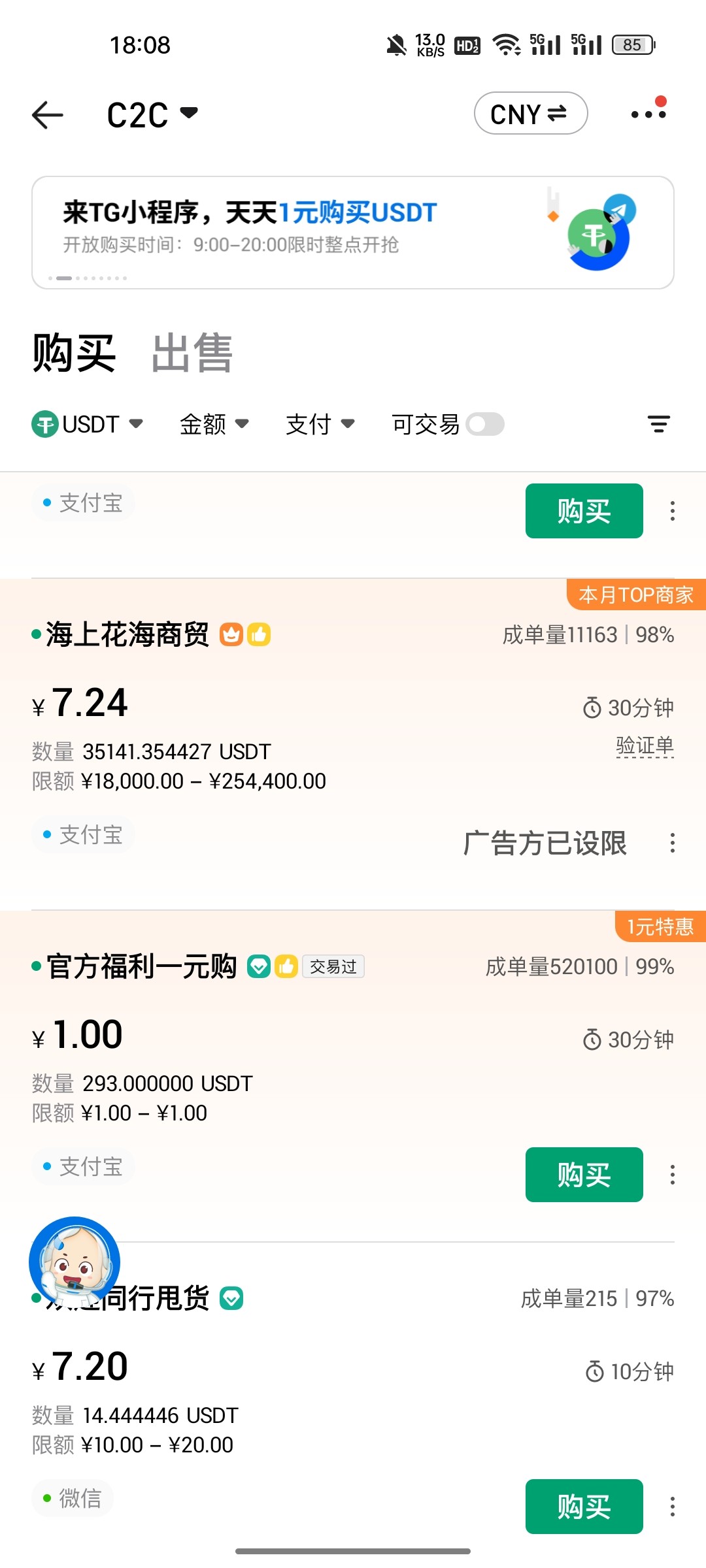Open more options for the ¥7.20 ad

[x=672, y=1507]
